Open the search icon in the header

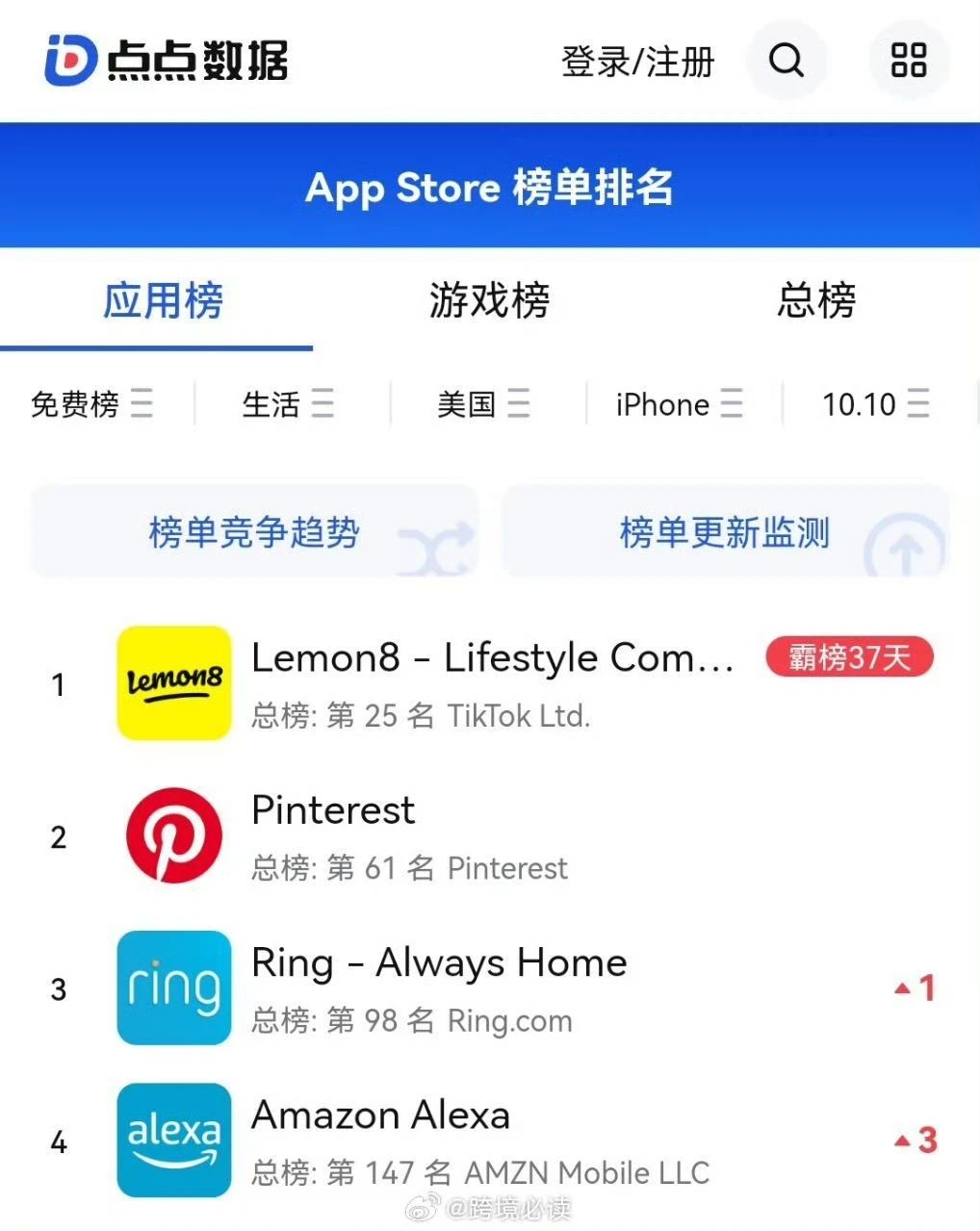(786, 61)
